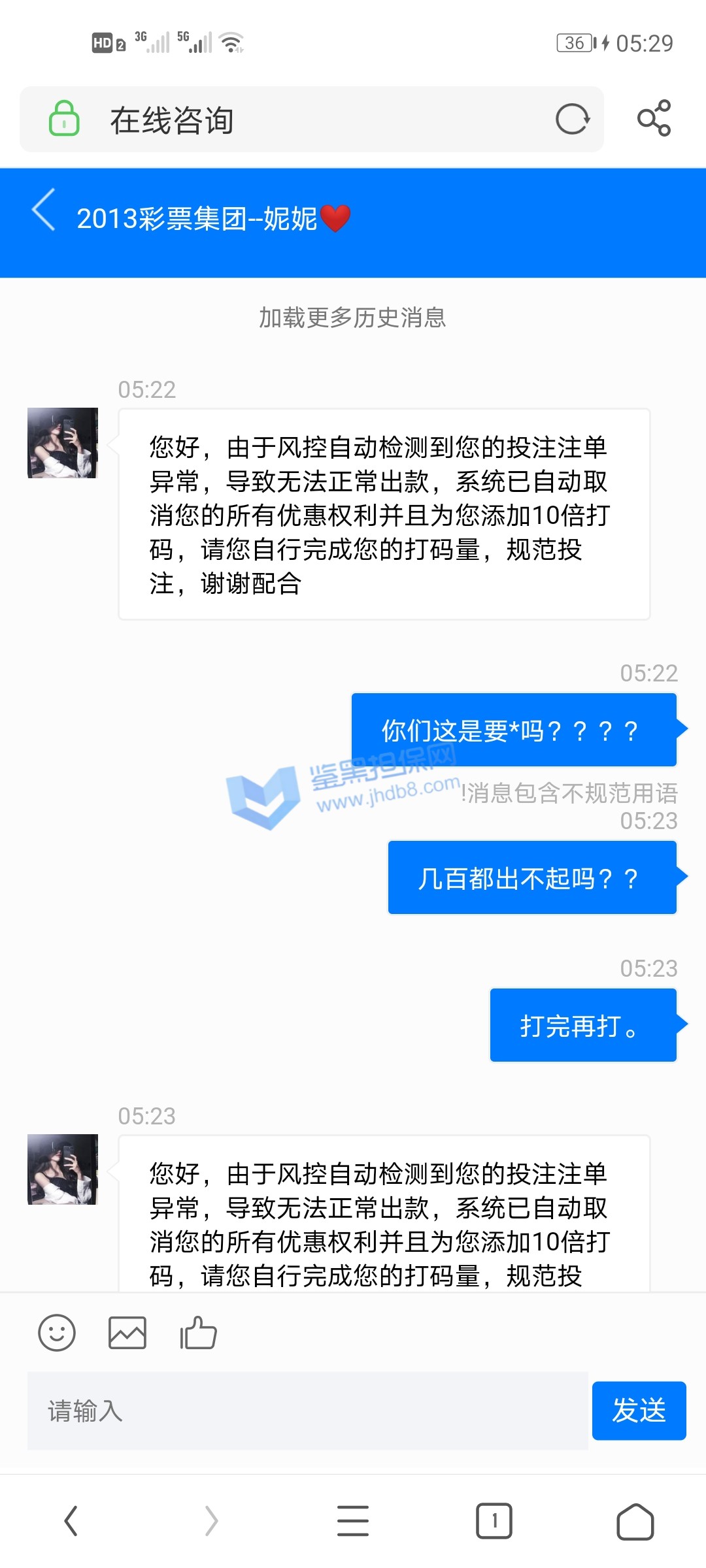Viewport: 706px width, 1568px height.
Task: Load more history messages
Action: [x=352, y=318]
